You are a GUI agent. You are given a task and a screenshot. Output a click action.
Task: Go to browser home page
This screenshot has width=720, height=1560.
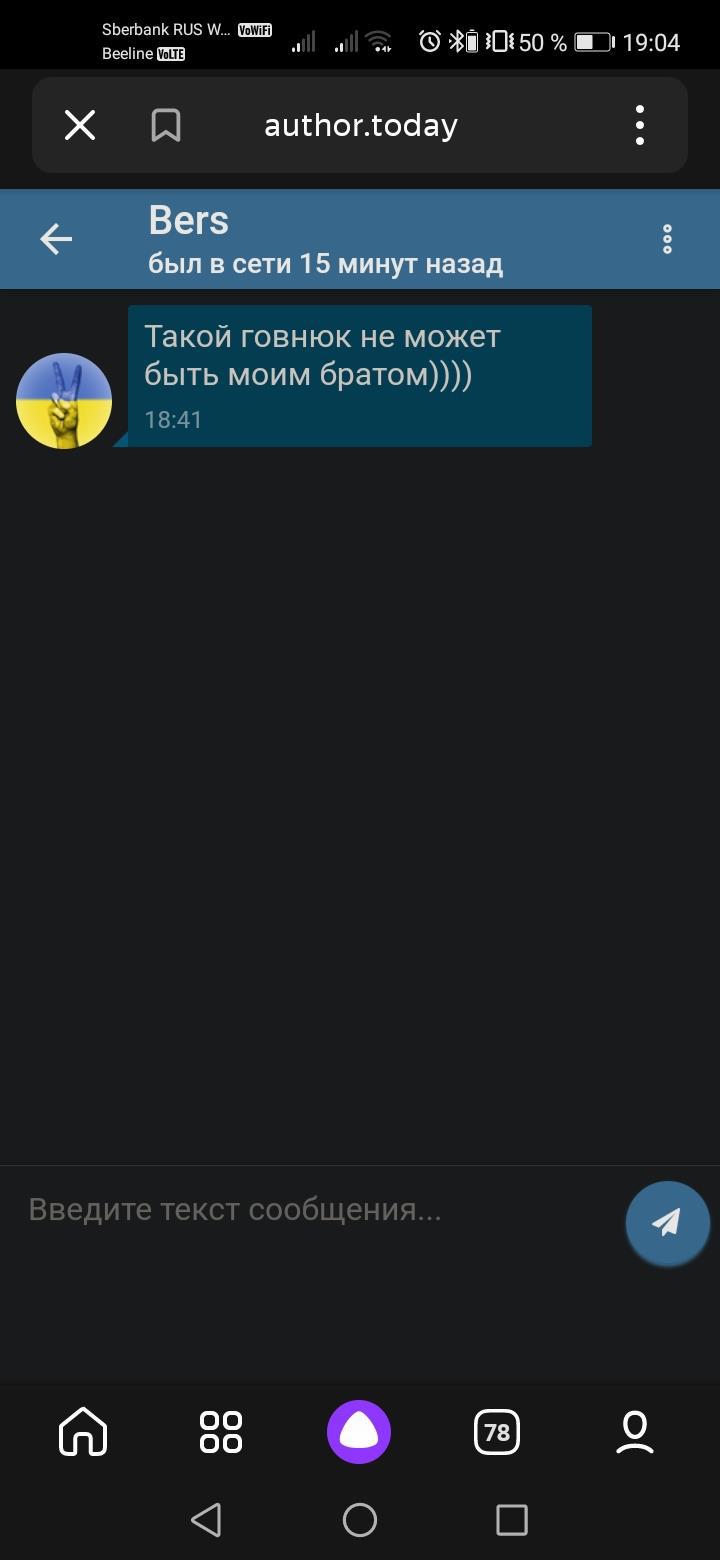[x=83, y=1432]
